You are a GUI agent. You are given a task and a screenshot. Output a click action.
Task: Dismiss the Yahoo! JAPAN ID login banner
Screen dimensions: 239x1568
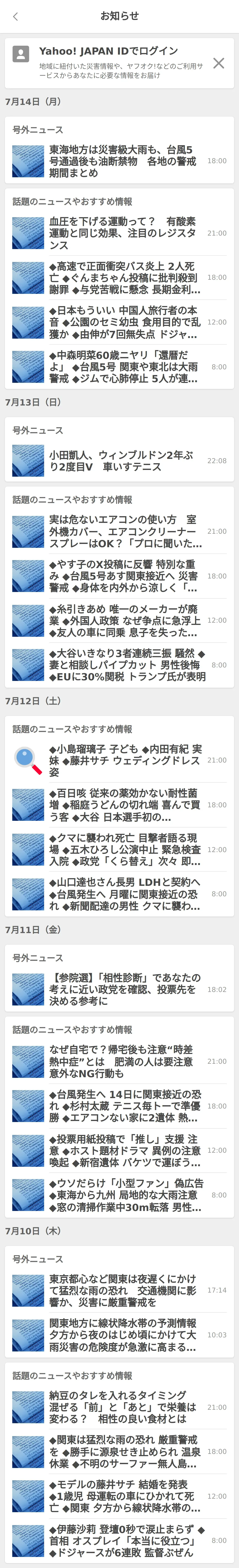pyautogui.click(x=218, y=63)
